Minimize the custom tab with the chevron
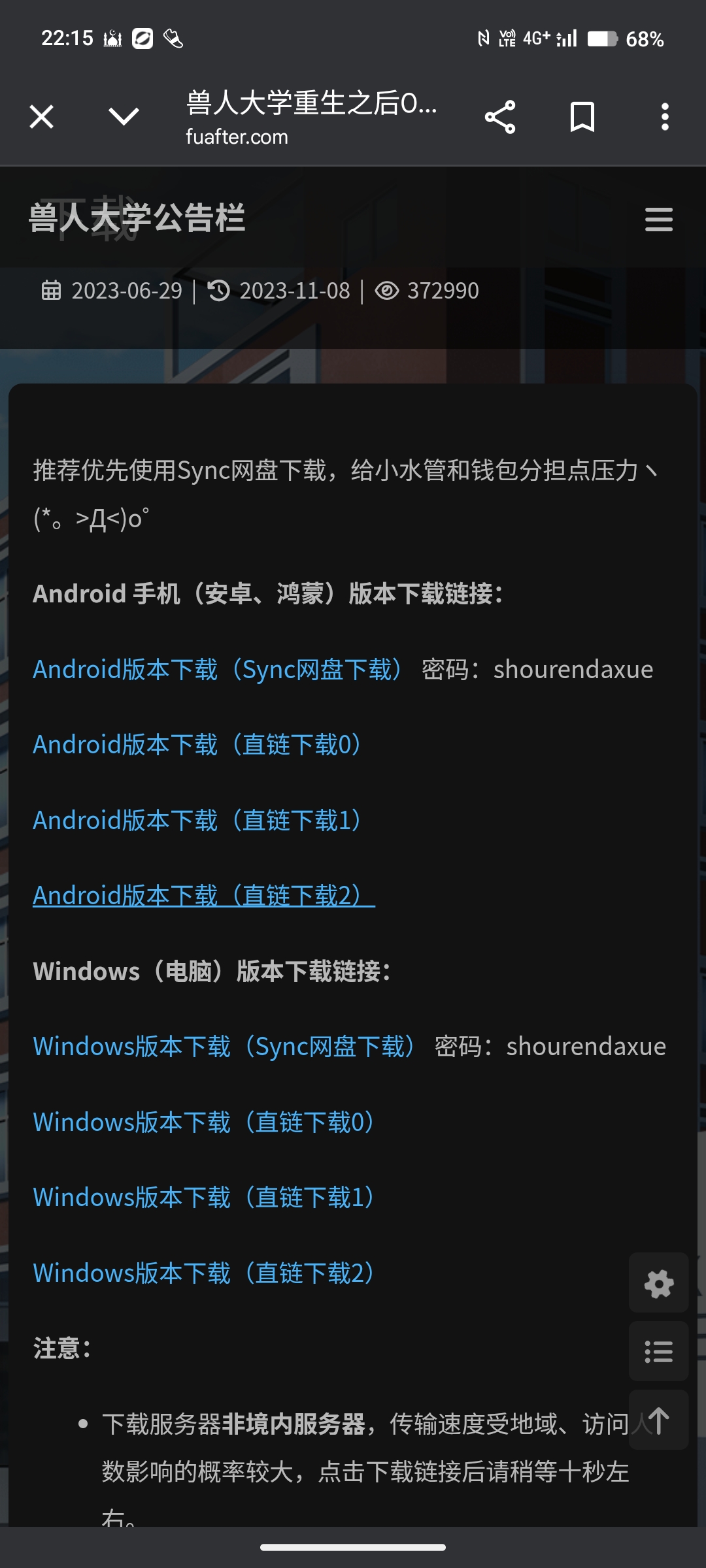 click(x=124, y=118)
